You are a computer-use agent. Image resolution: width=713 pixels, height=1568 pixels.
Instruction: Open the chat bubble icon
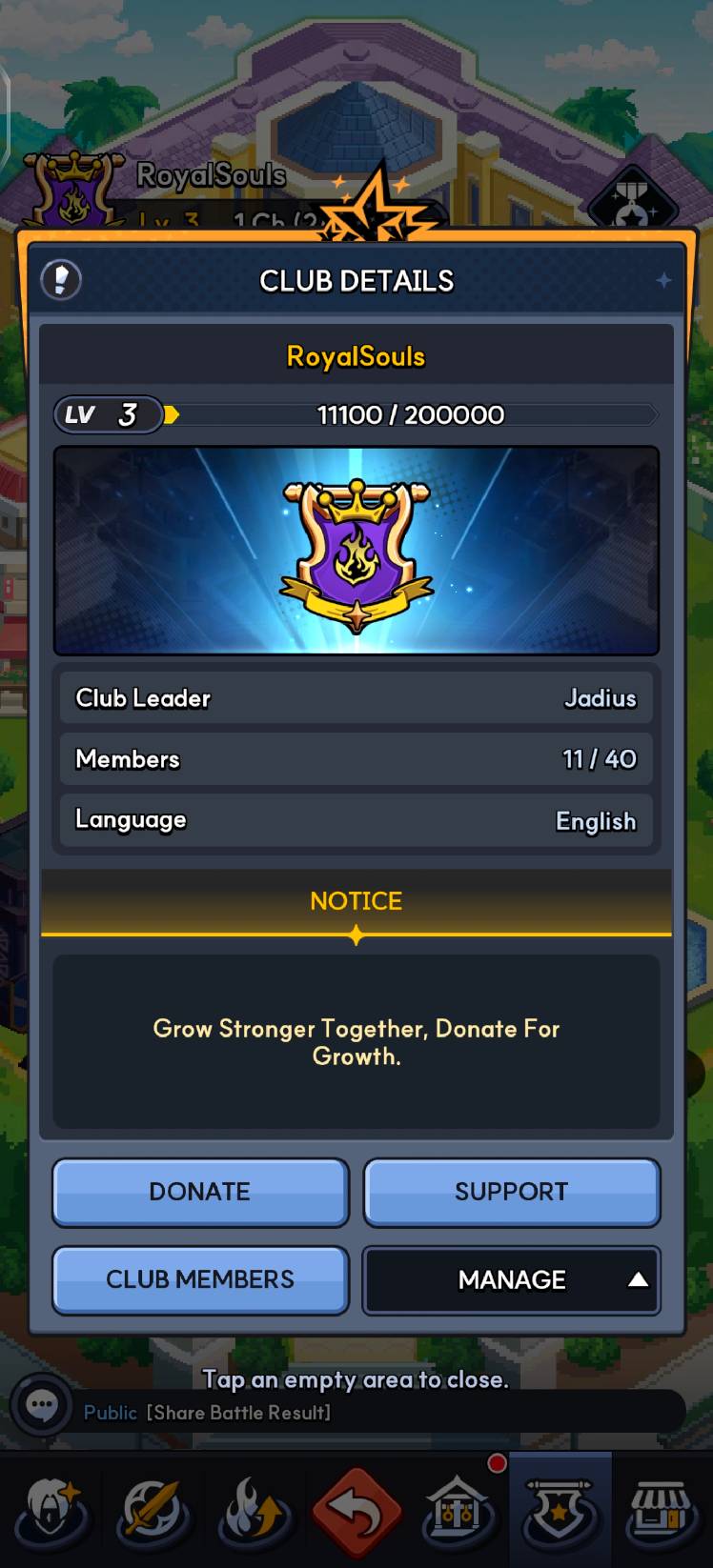42,1406
